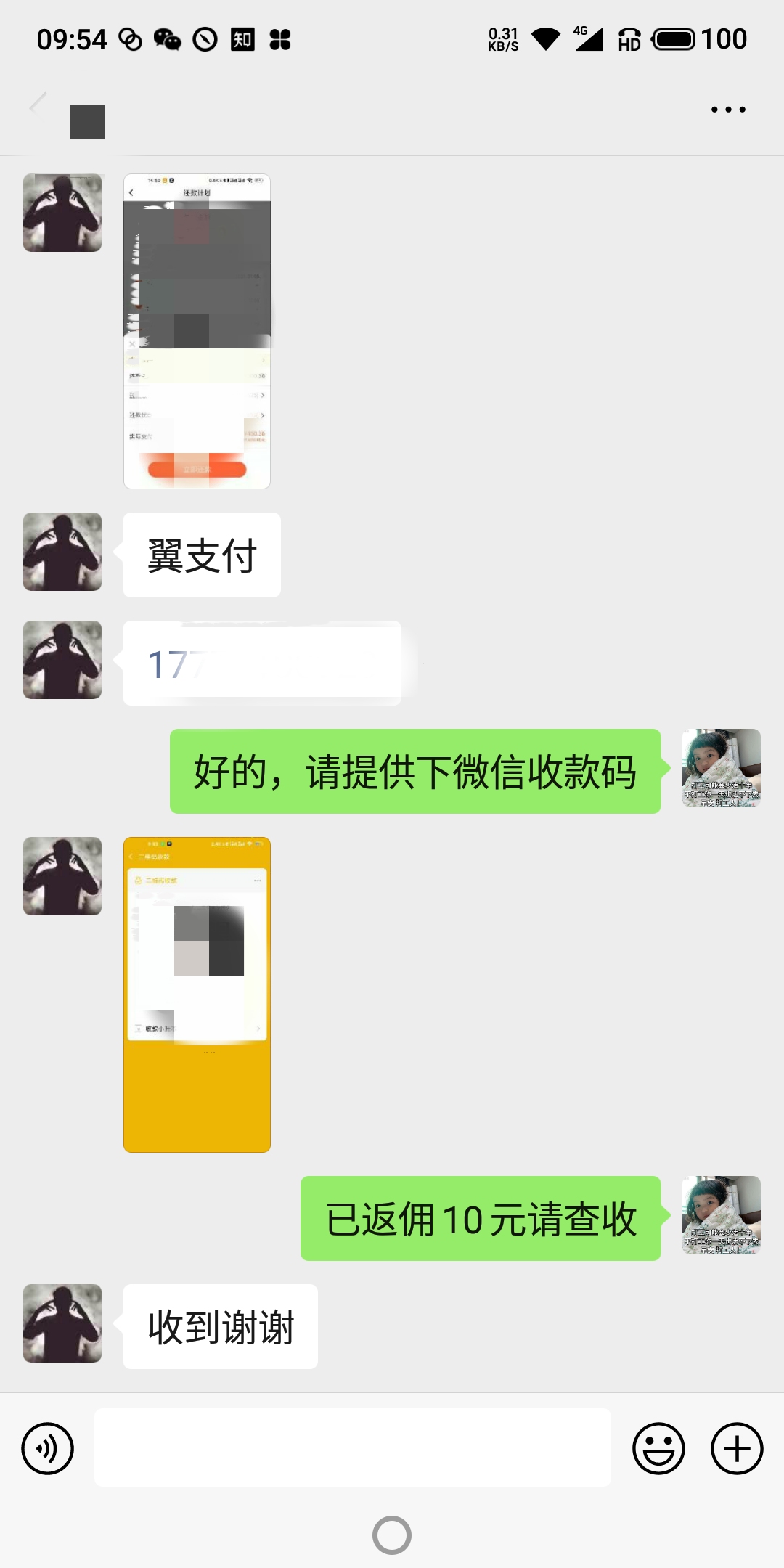Tap the message text field
Image resolution: width=784 pixels, height=1568 pixels.
pyautogui.click(x=353, y=1447)
